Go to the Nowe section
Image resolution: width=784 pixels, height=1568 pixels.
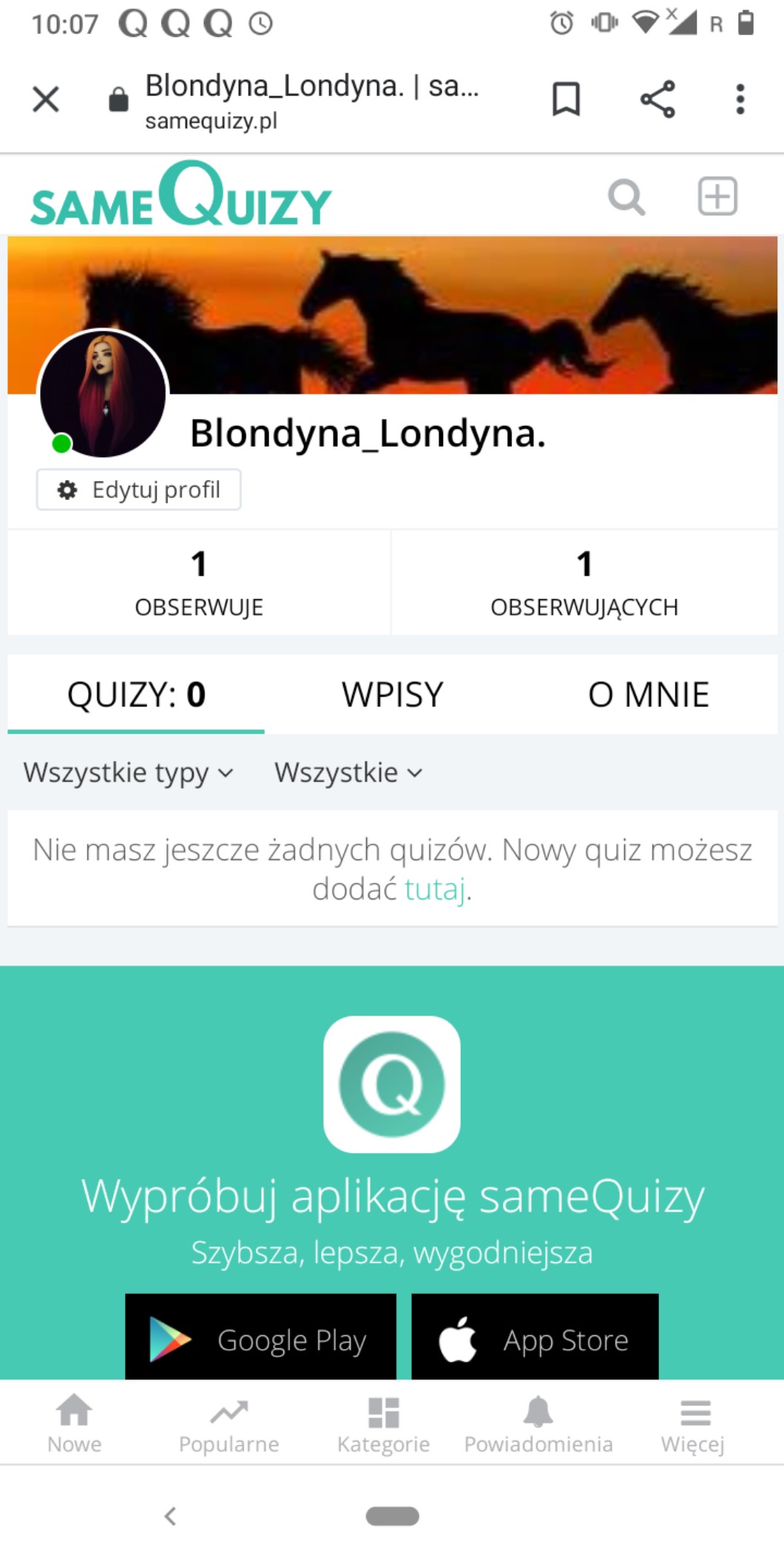click(75, 1424)
